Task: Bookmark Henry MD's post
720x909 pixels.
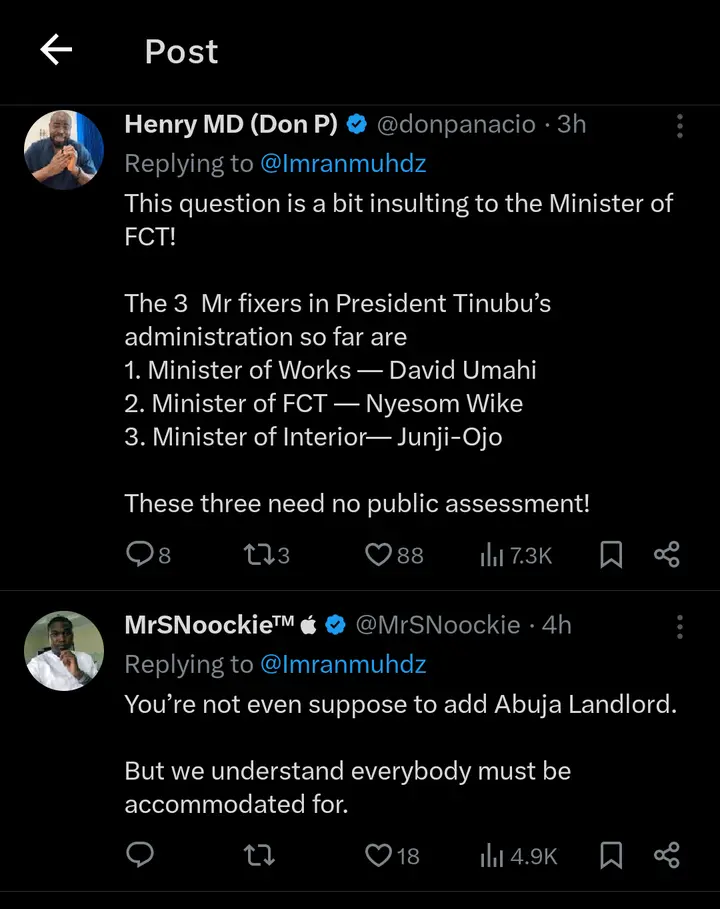Action: coord(611,555)
